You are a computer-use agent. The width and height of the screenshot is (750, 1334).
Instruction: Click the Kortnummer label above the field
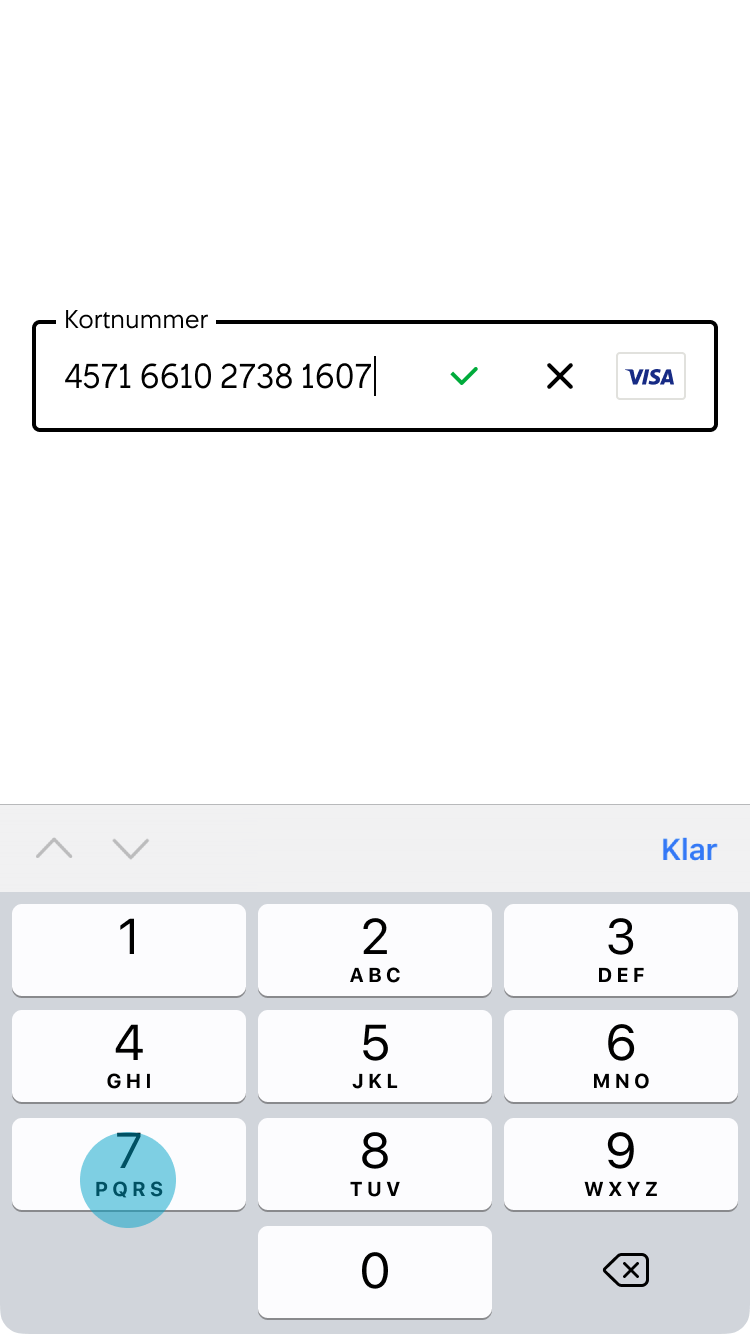135,319
